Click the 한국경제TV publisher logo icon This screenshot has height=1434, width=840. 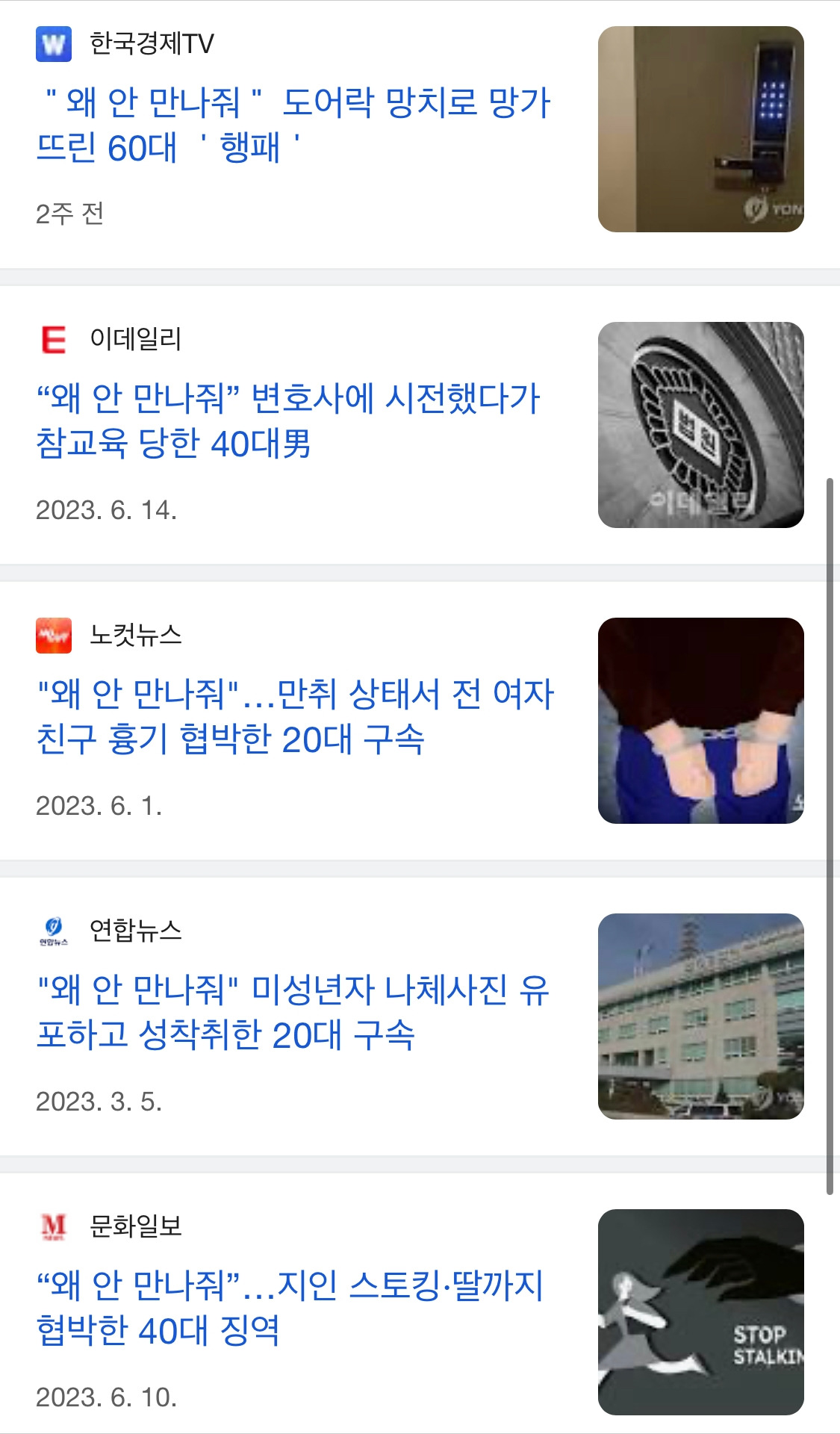52,43
